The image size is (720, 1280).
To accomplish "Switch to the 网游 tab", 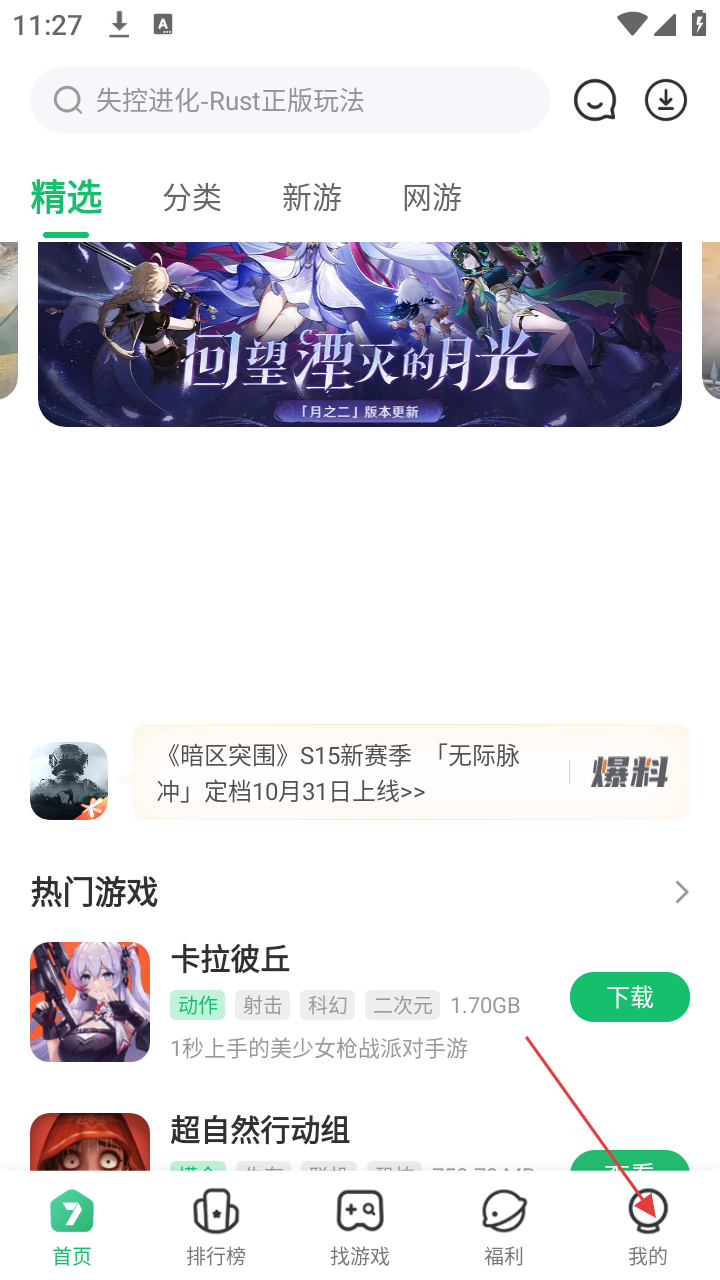I will pyautogui.click(x=432, y=198).
